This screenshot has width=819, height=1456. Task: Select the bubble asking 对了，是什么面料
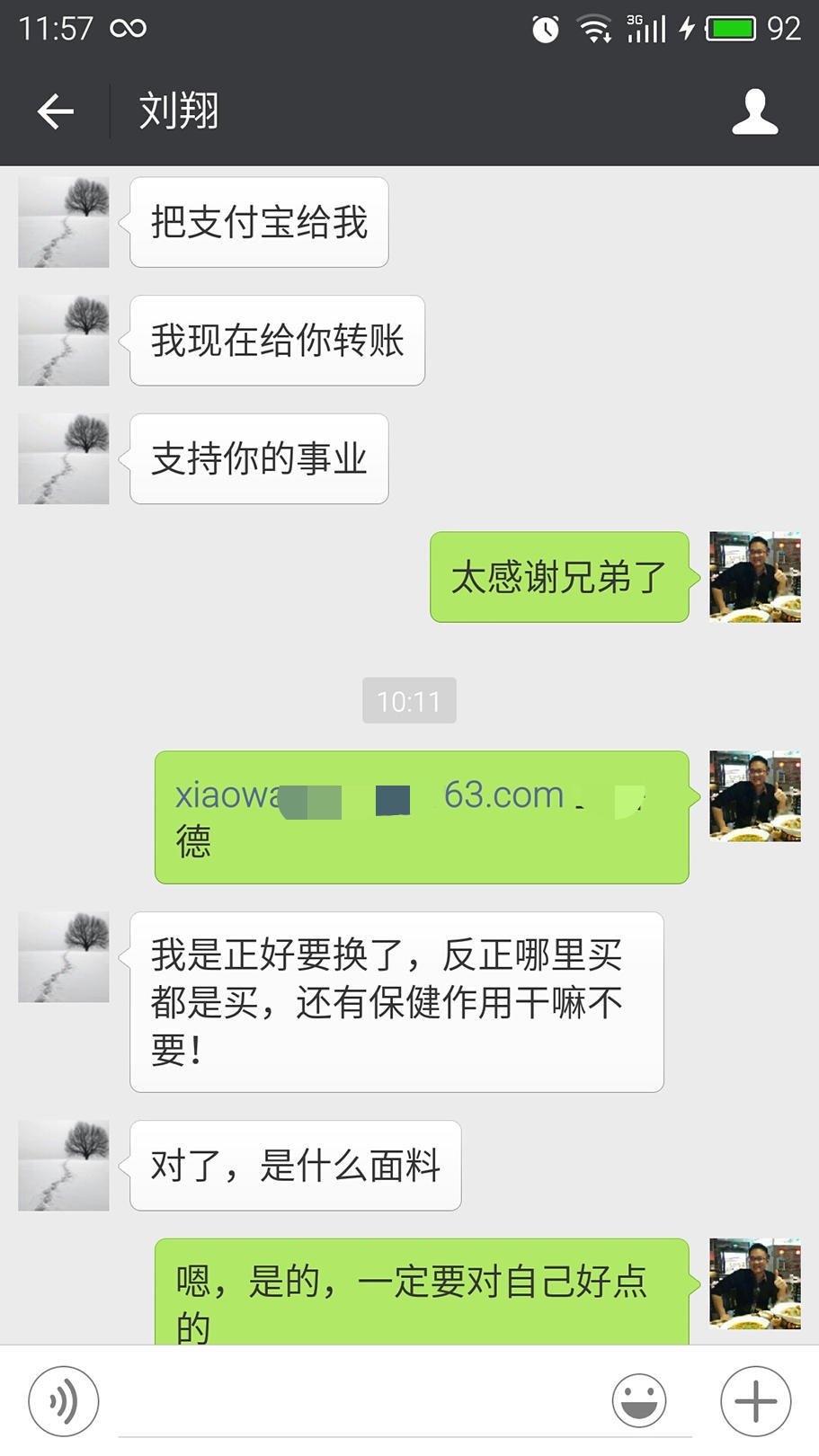(295, 1165)
